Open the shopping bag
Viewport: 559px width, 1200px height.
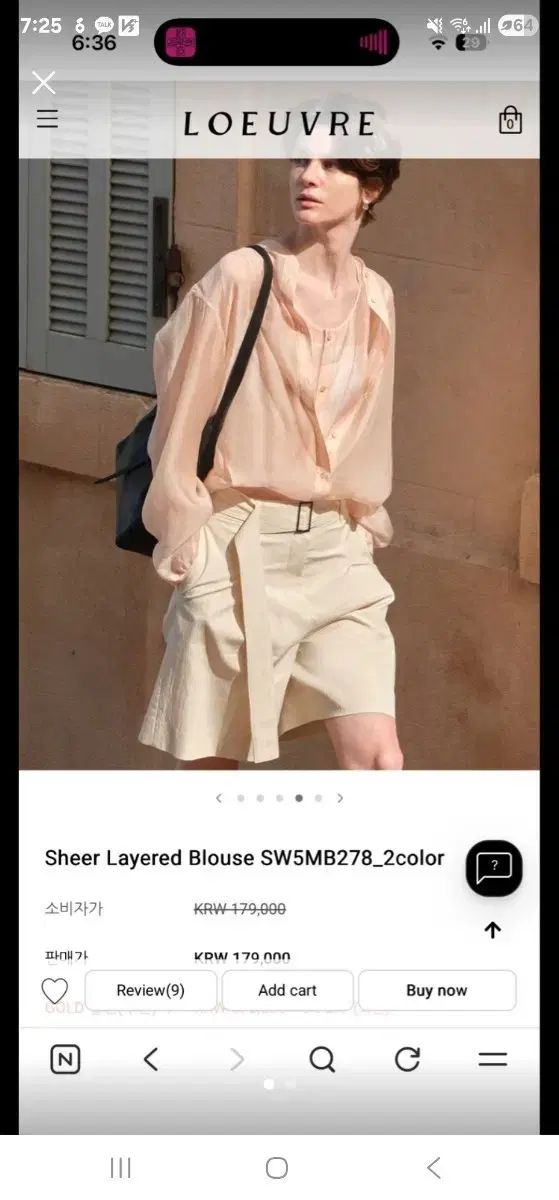(510, 120)
